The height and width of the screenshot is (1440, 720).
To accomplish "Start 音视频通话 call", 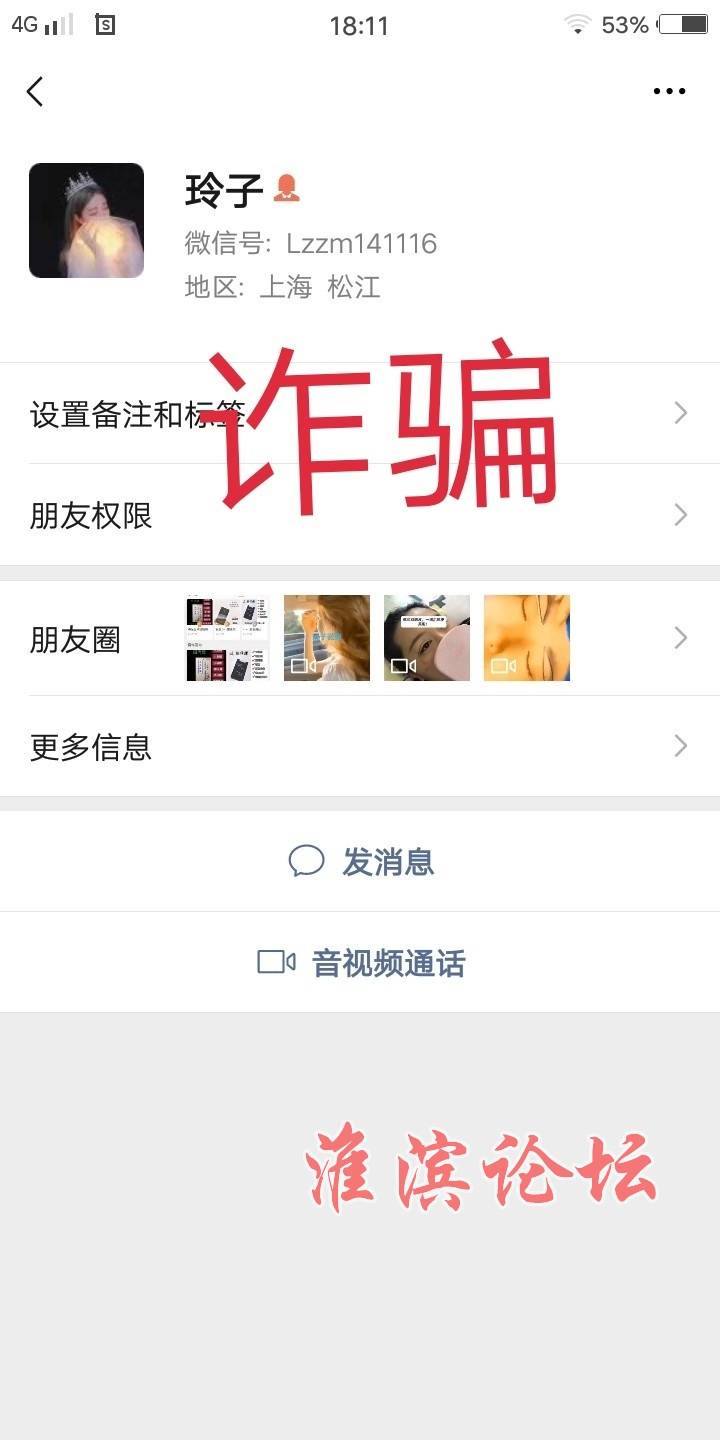I will click(361, 963).
